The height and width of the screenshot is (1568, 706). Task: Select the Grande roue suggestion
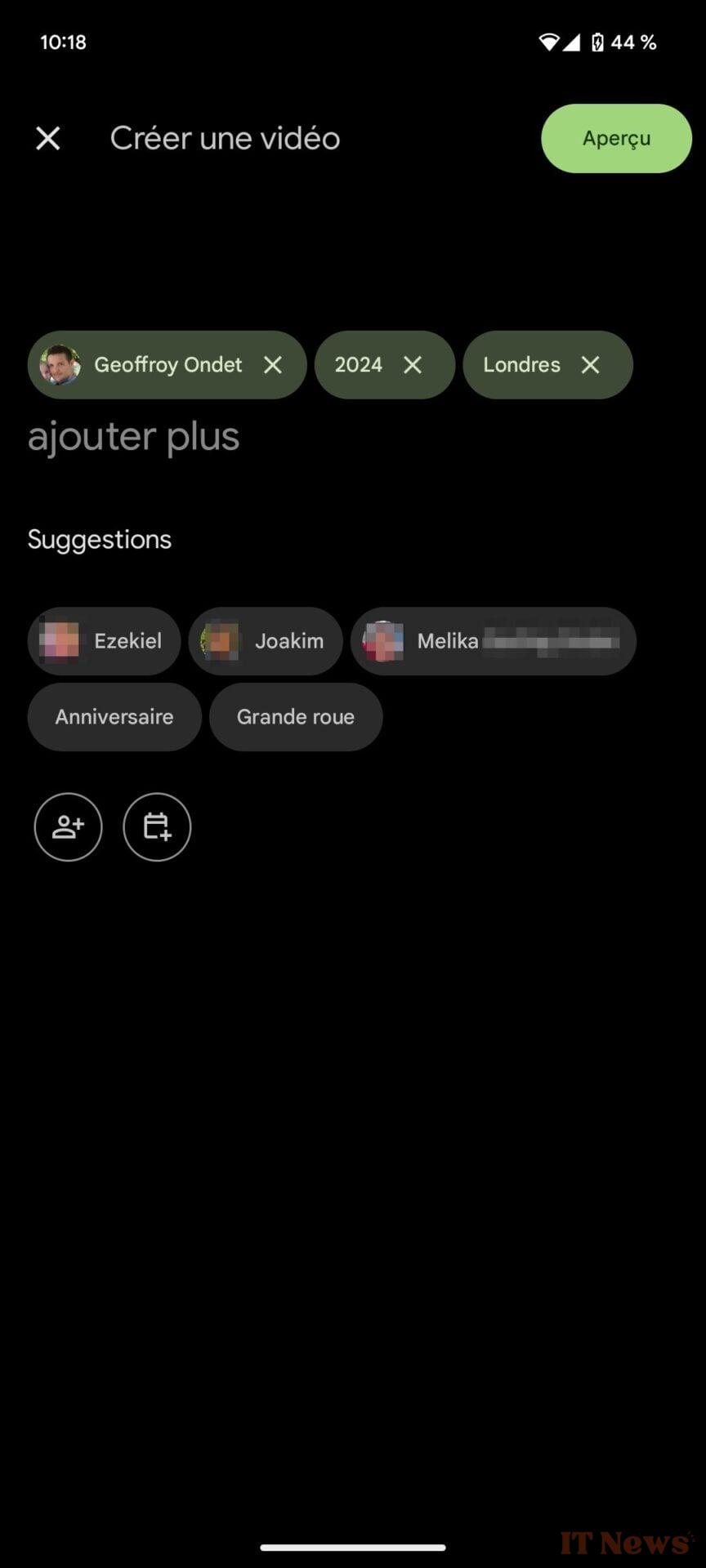pyautogui.click(x=296, y=717)
